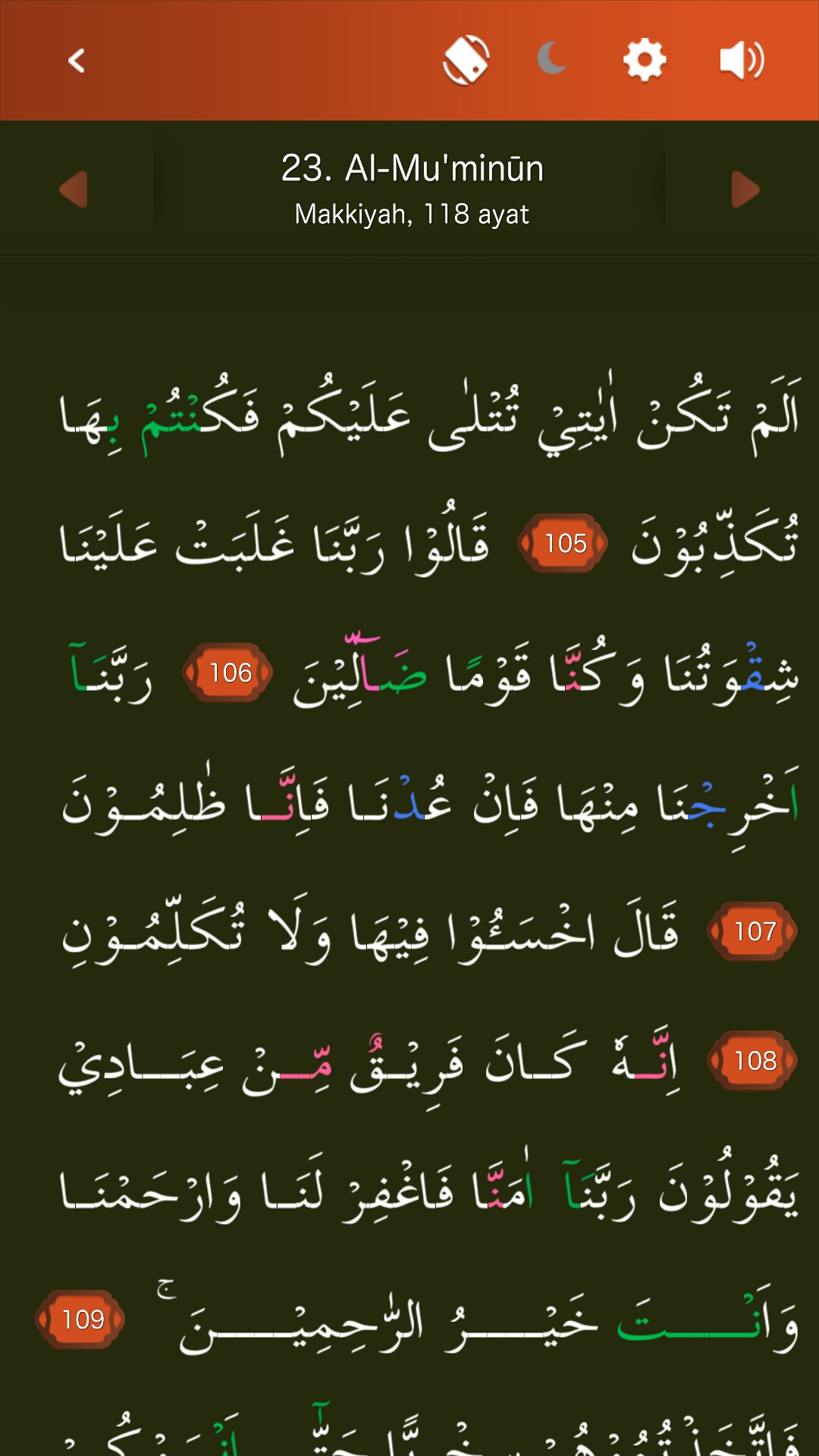
Task: Go to previous surah using left triangle
Action: coord(74,189)
